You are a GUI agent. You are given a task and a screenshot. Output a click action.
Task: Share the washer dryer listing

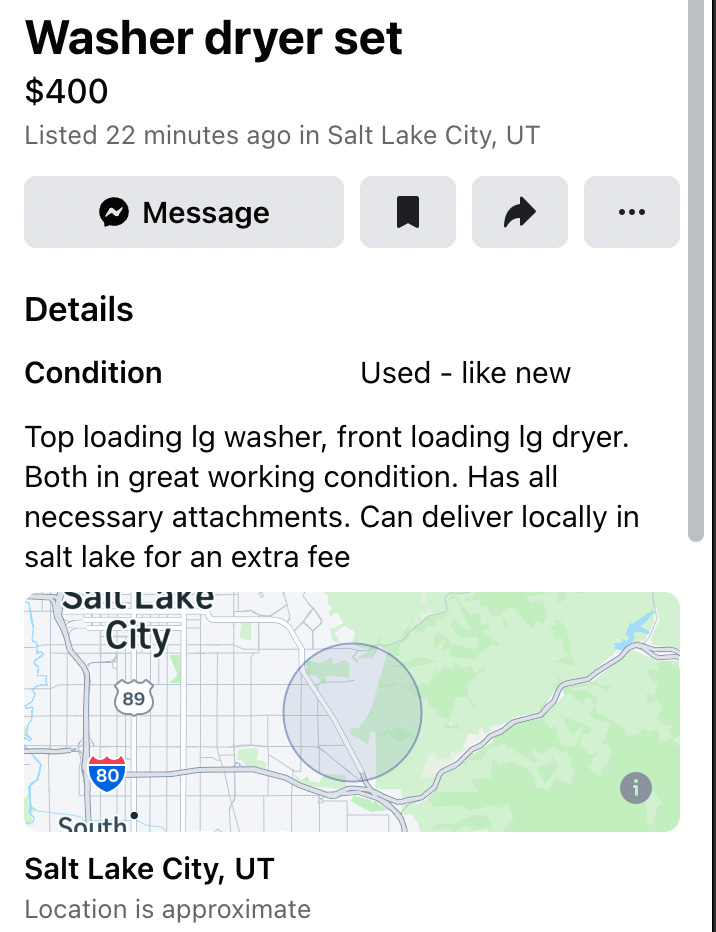coord(519,212)
